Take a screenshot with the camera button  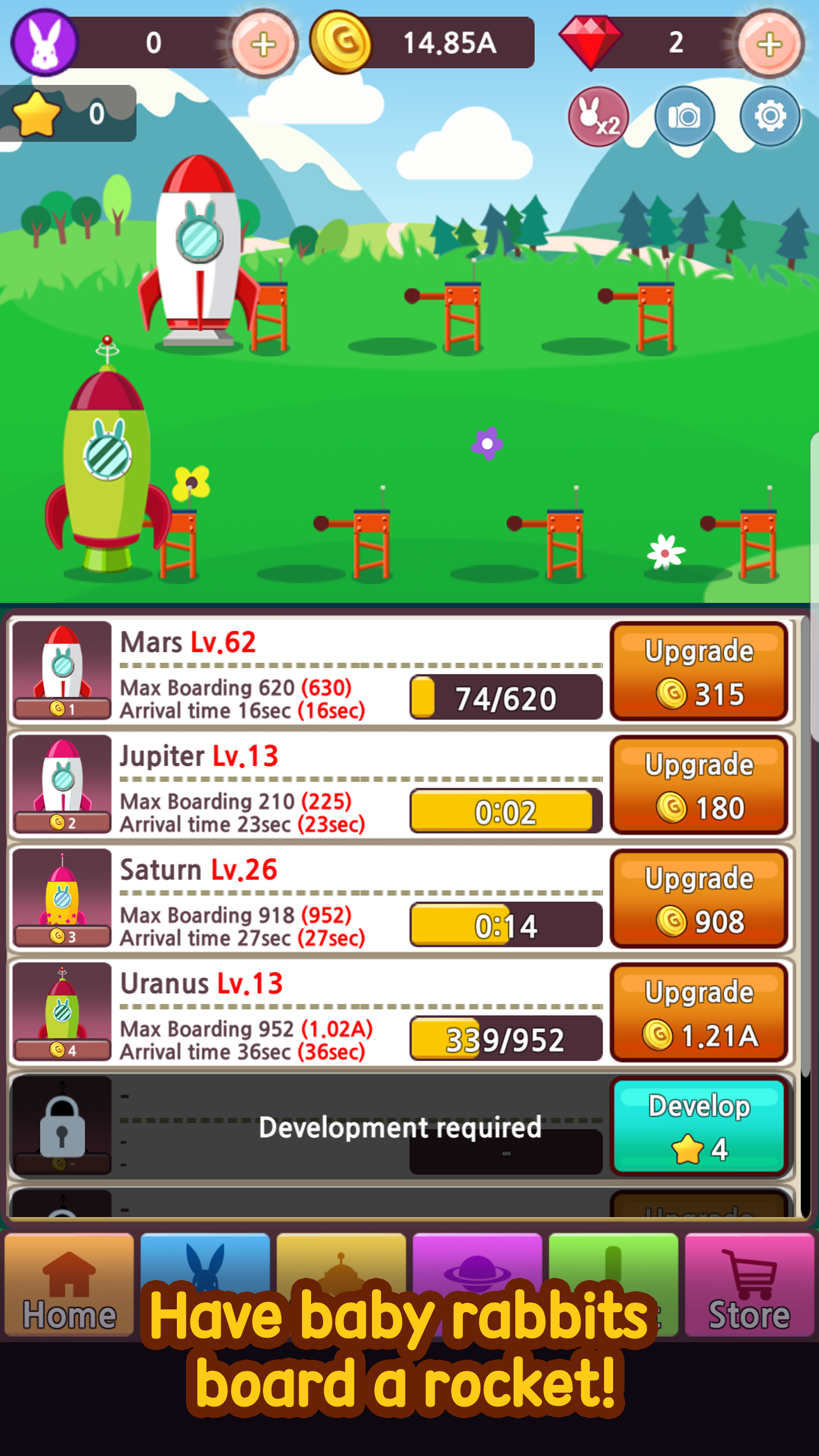pyautogui.click(x=684, y=116)
